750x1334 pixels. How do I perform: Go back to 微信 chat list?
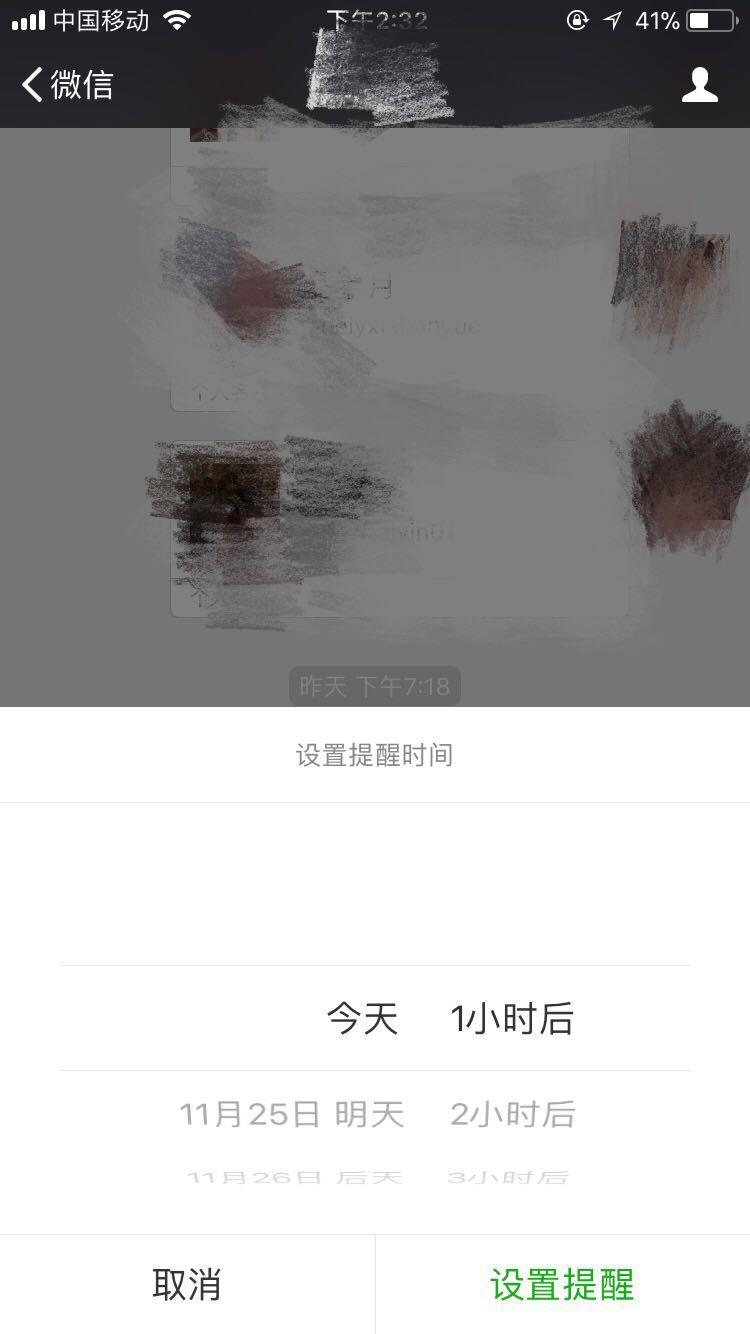(68, 85)
